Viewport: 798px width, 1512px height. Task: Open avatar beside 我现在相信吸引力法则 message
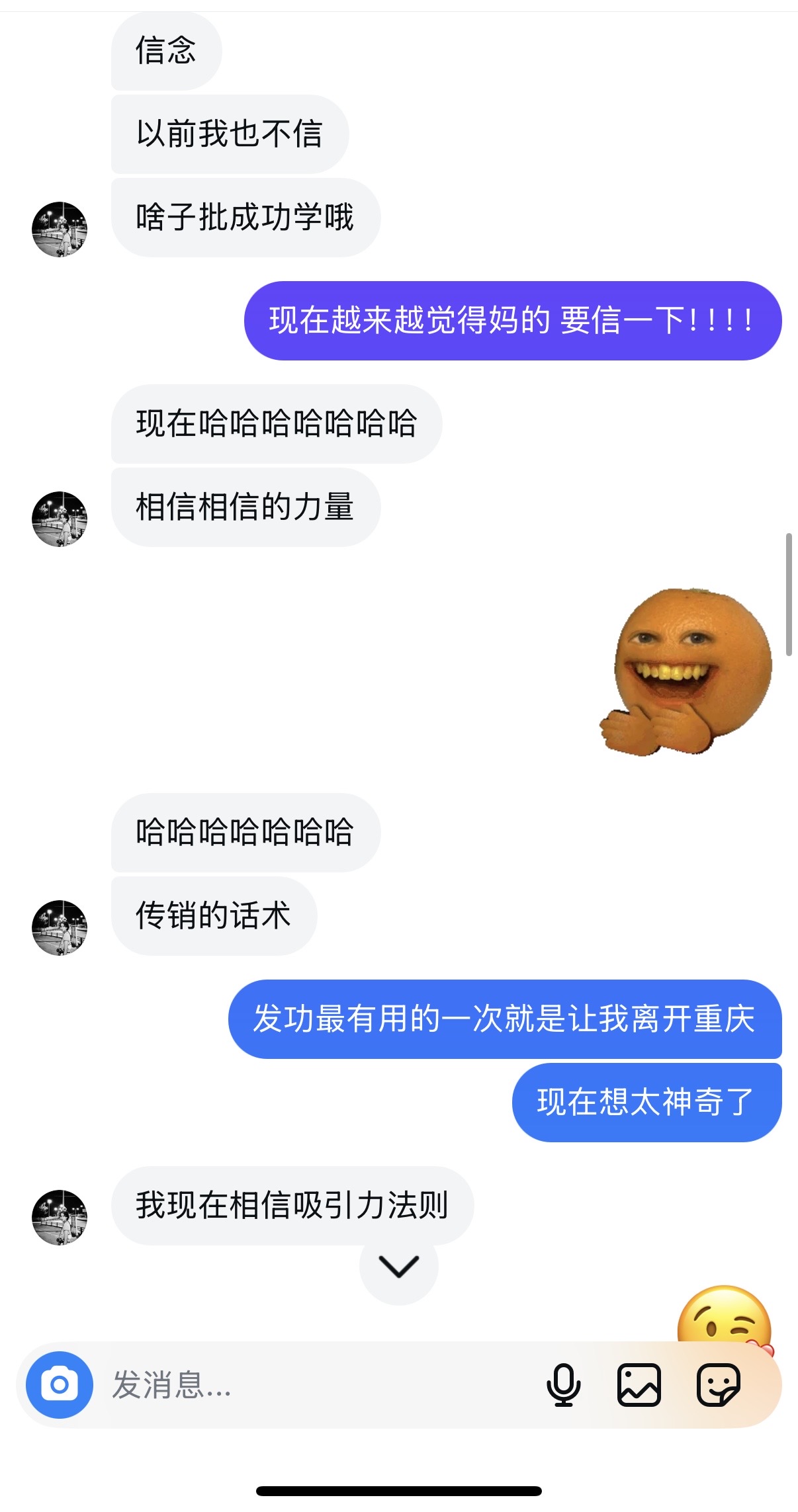(60, 1218)
